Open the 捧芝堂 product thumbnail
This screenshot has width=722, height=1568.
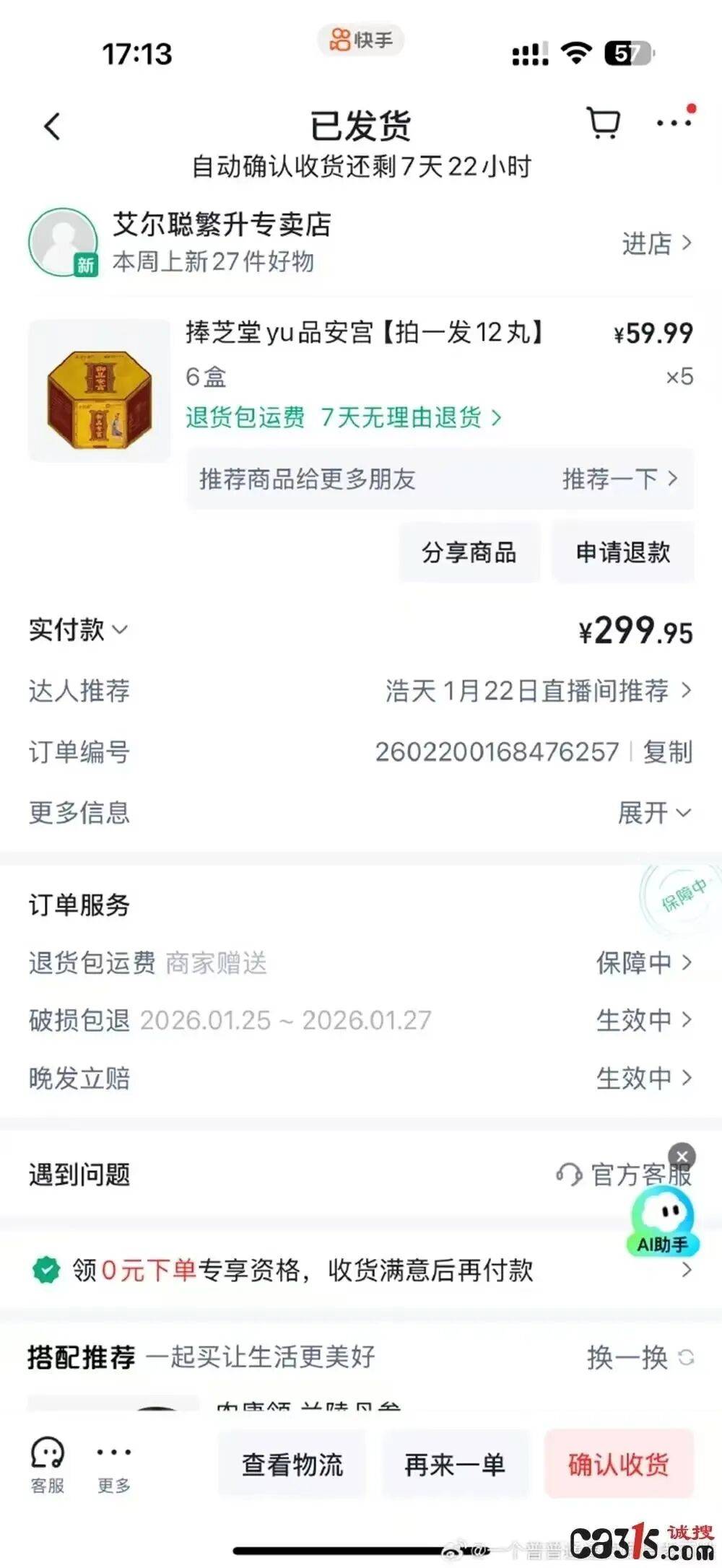point(100,391)
